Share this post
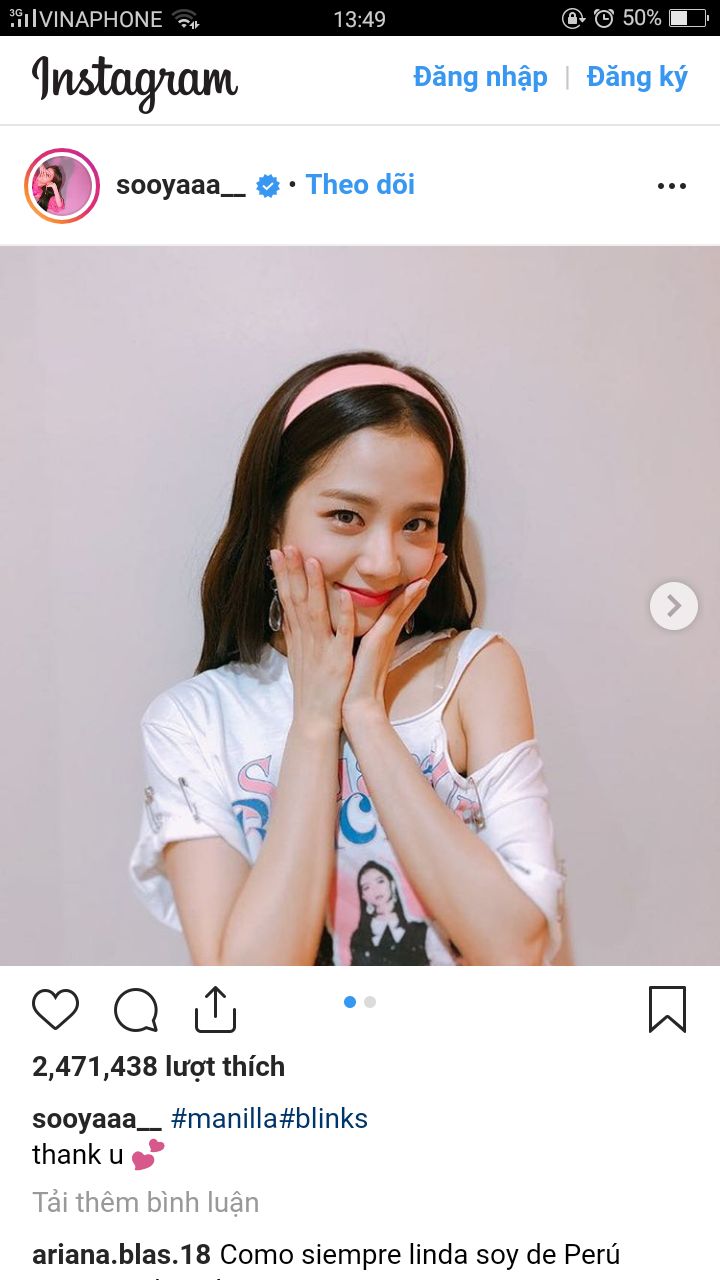Screen dimensions: 720x1280 click(215, 1010)
